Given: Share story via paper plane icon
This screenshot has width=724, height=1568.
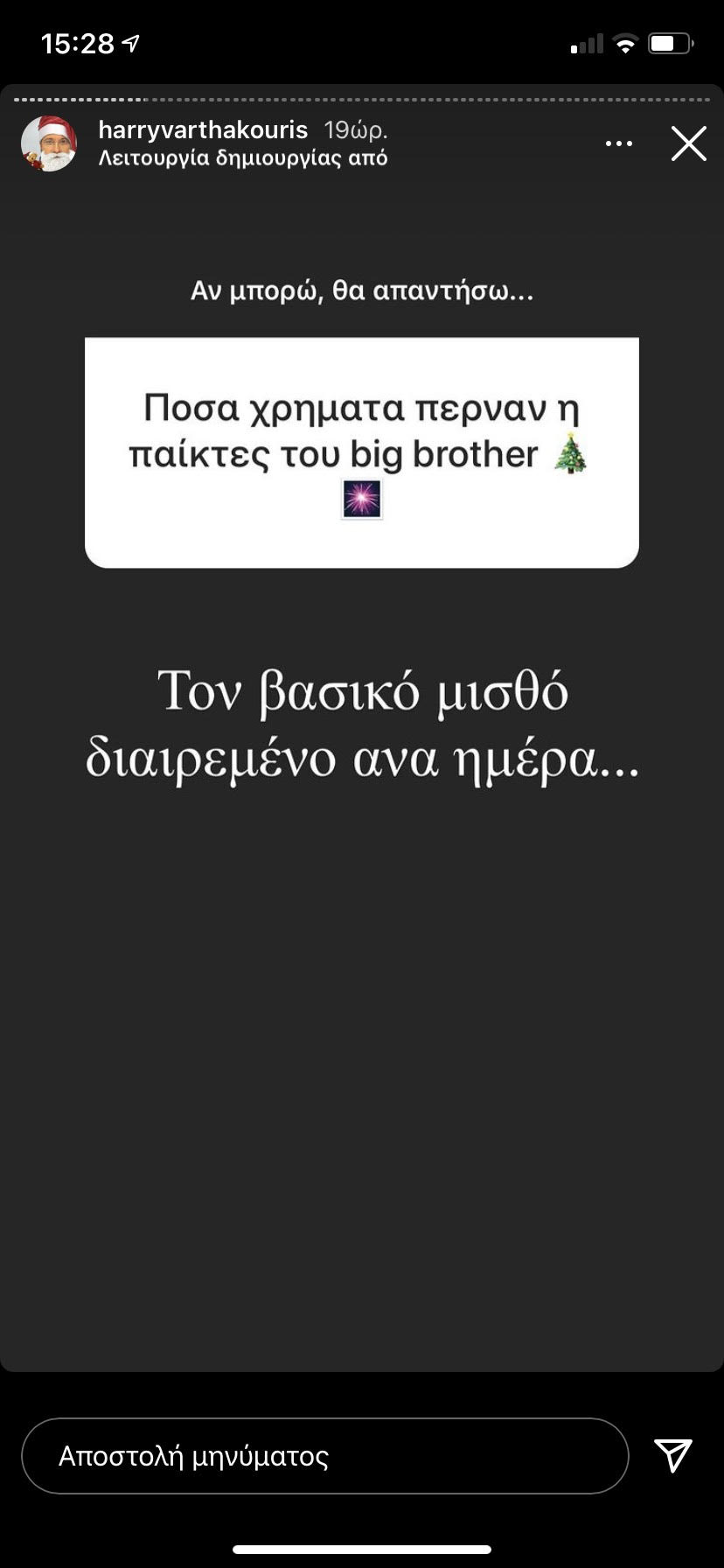Looking at the screenshot, I should pos(673,1455).
